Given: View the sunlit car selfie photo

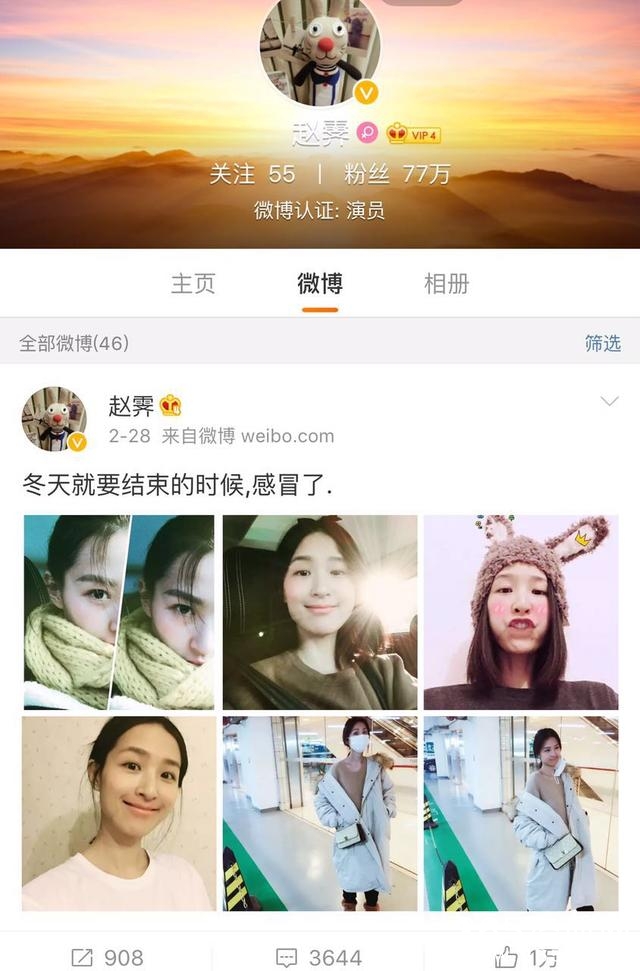Looking at the screenshot, I should 320,612.
